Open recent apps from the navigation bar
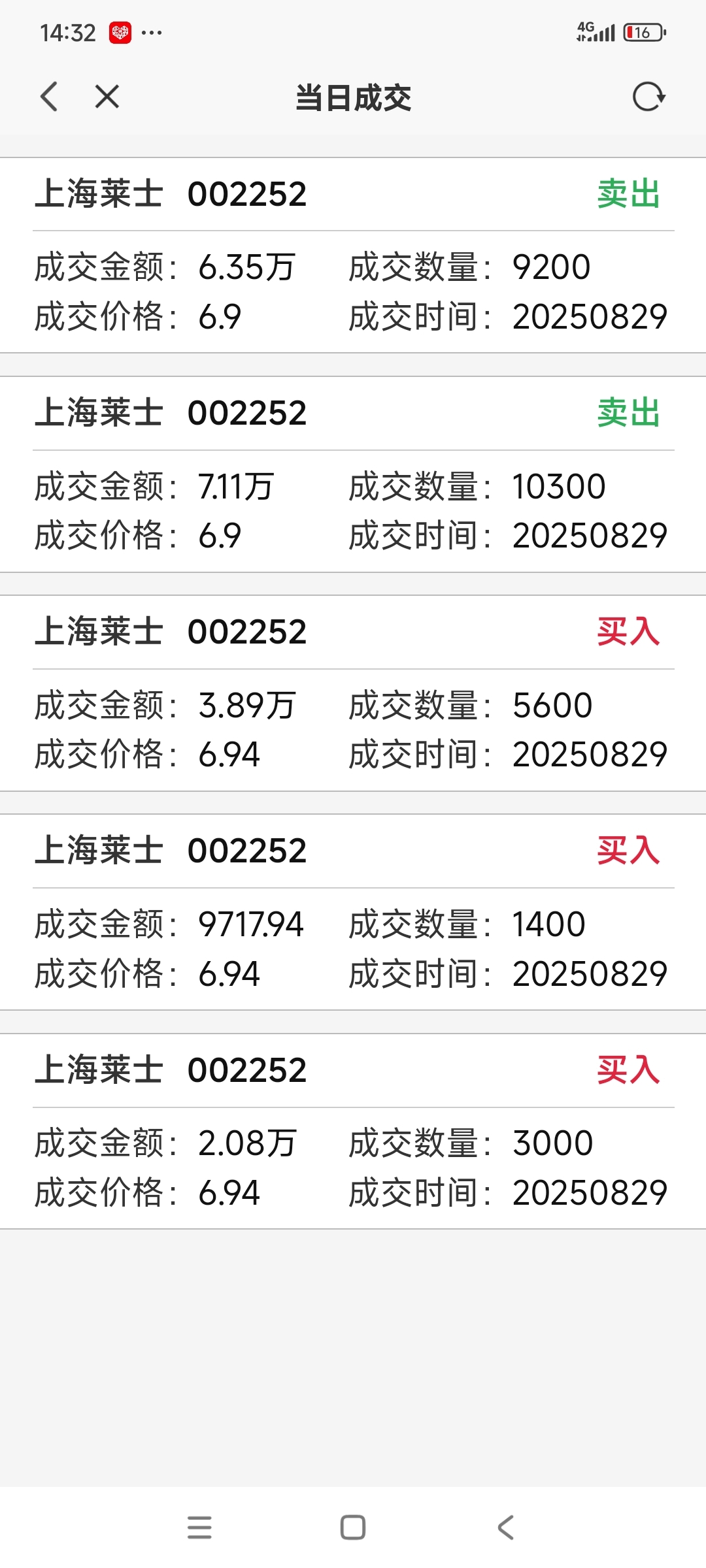Viewport: 706px width, 1568px height. coord(199,1527)
